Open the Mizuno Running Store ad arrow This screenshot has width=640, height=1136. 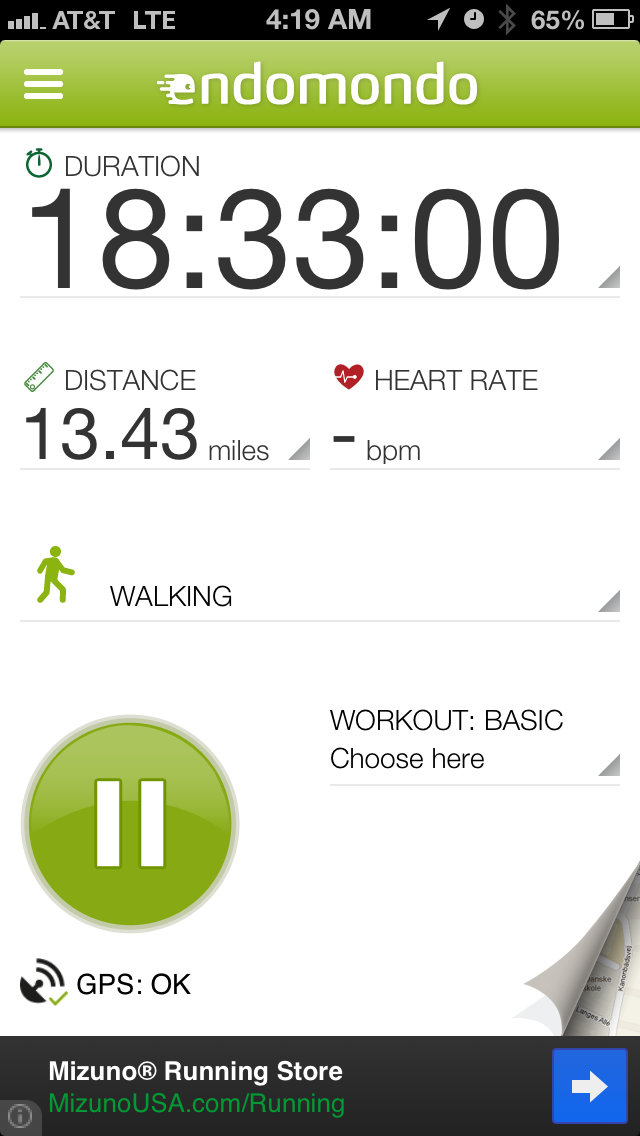tap(589, 1086)
